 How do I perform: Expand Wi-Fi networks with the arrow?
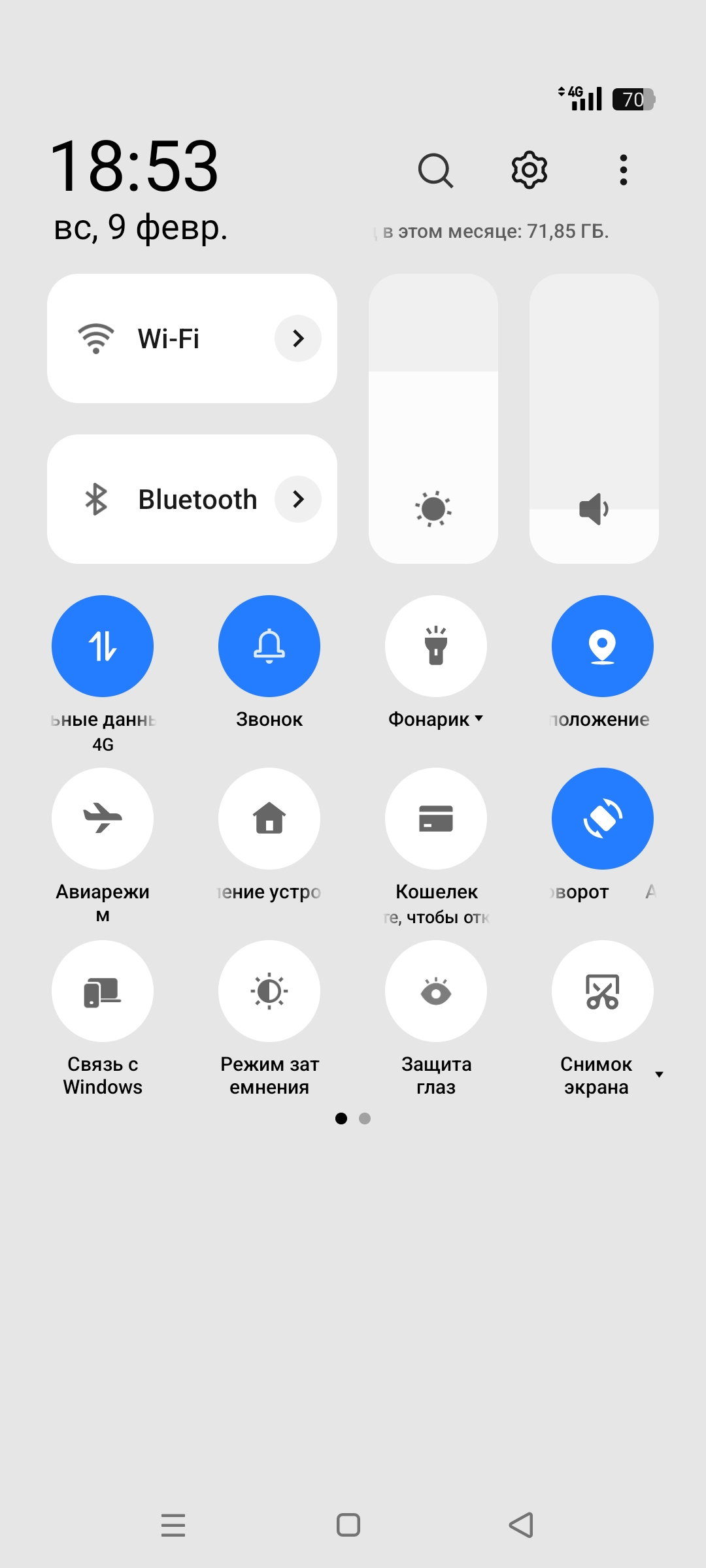(x=298, y=338)
